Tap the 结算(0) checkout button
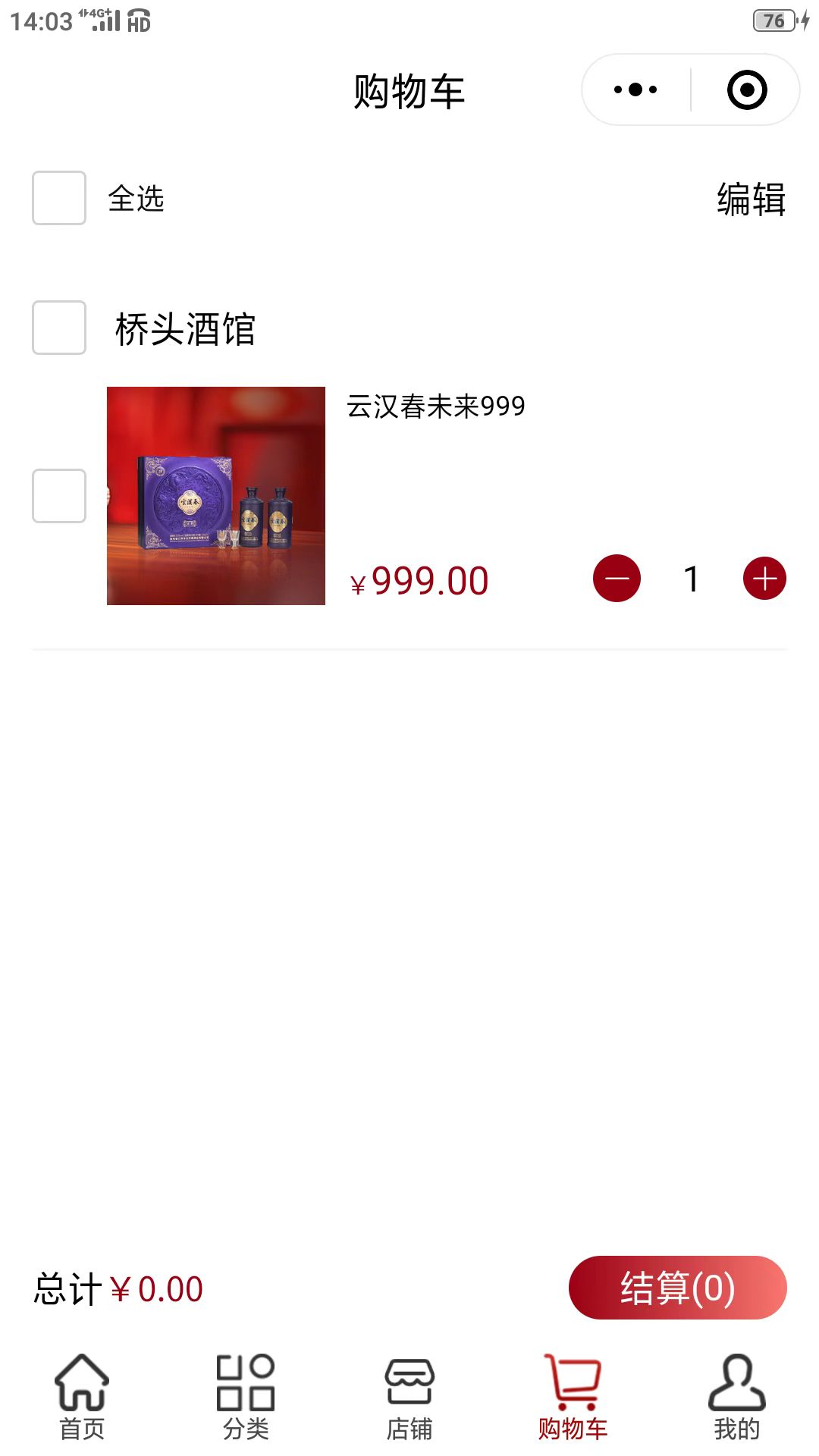This screenshot has width=819, height=1456. point(677,1288)
